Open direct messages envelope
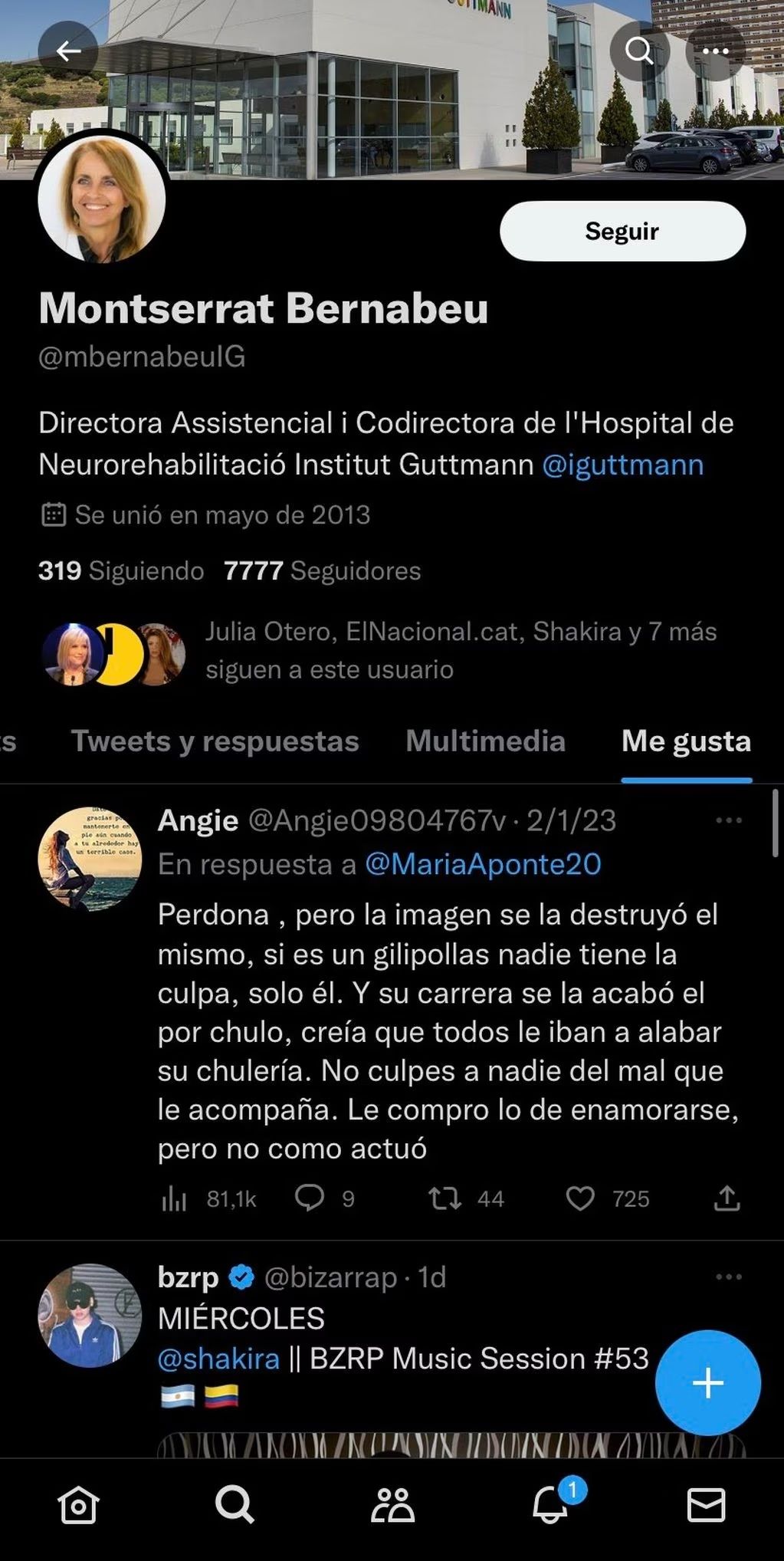The image size is (784, 1561). click(706, 1505)
